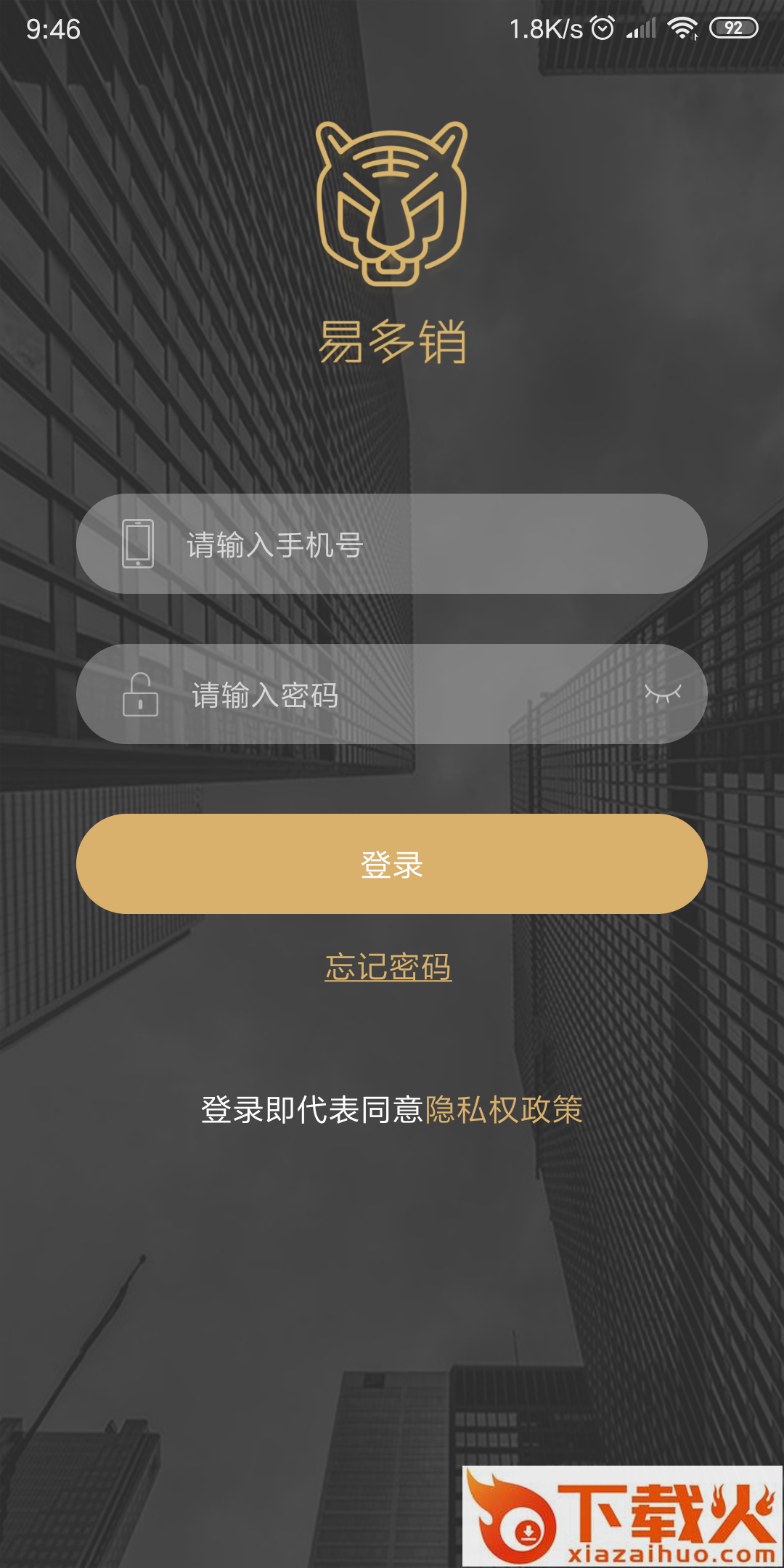Open the 忘记密码 forgot password link
This screenshot has height=1568, width=784.
tap(388, 967)
